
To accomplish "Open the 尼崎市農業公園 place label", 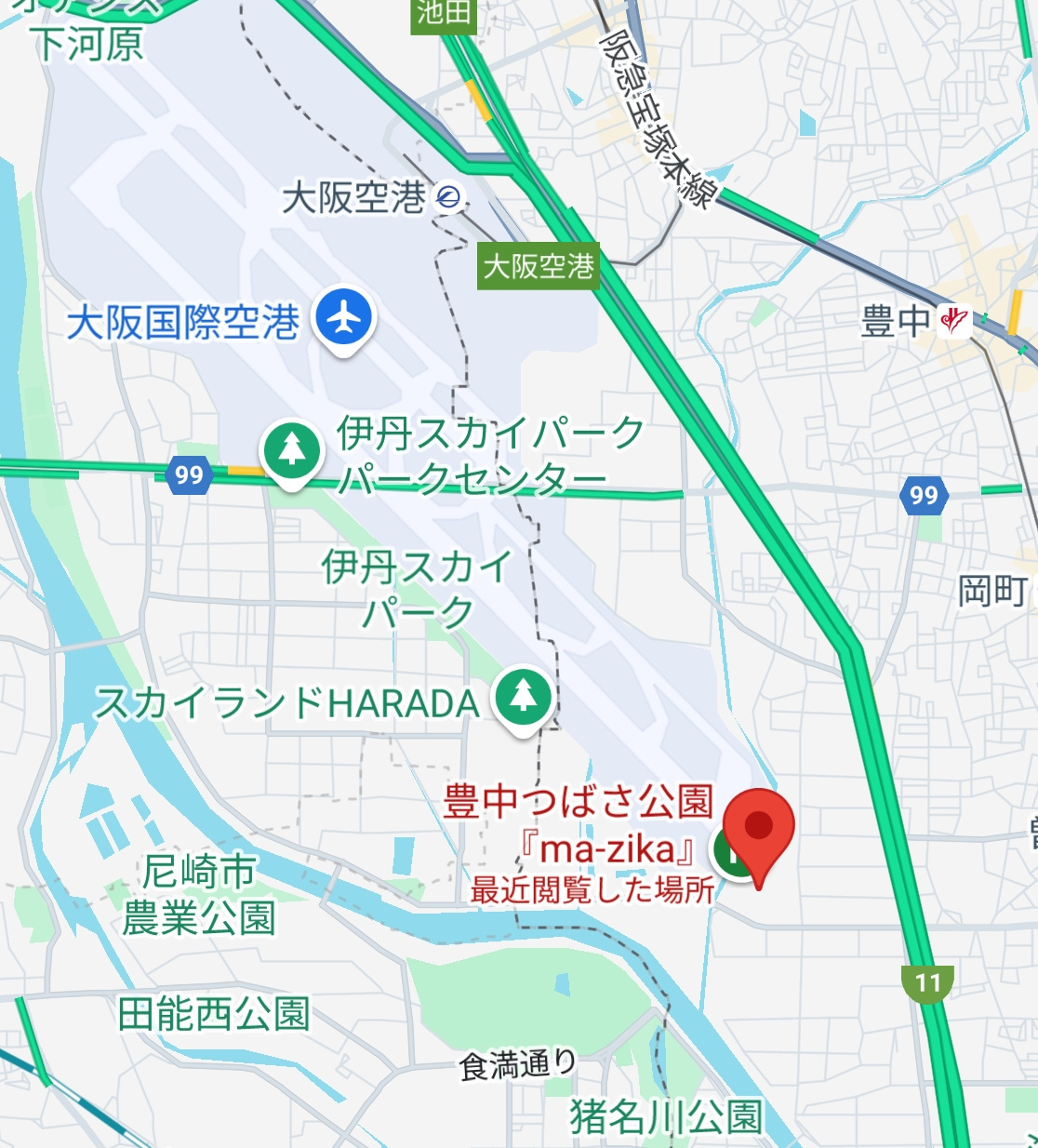I will (199, 895).
